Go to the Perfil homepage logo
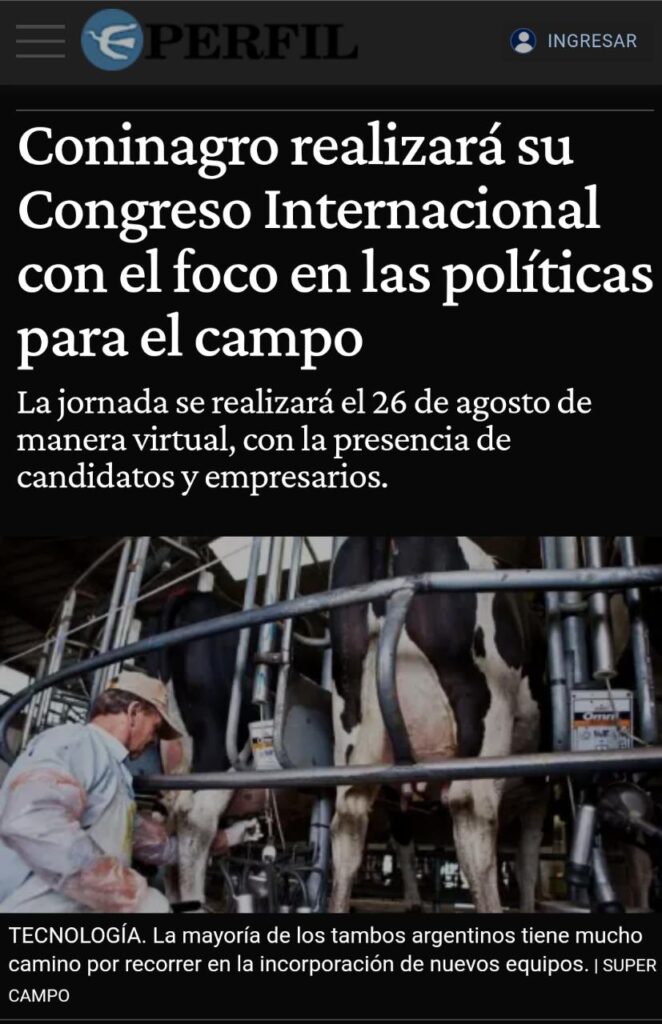Screen dimensions: 662x1024 pyautogui.click(x=219, y=41)
